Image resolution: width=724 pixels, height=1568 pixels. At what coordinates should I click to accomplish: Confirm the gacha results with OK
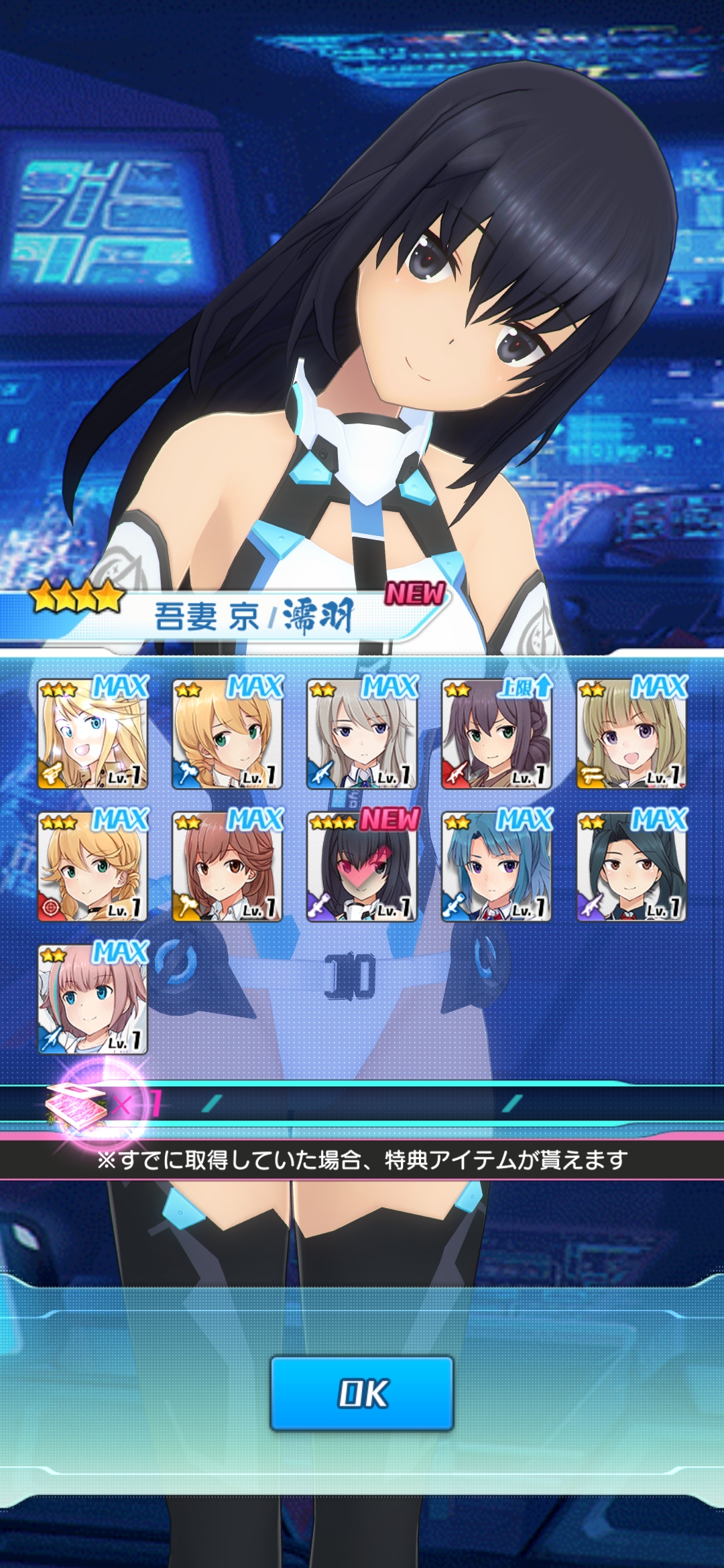pos(362,1393)
